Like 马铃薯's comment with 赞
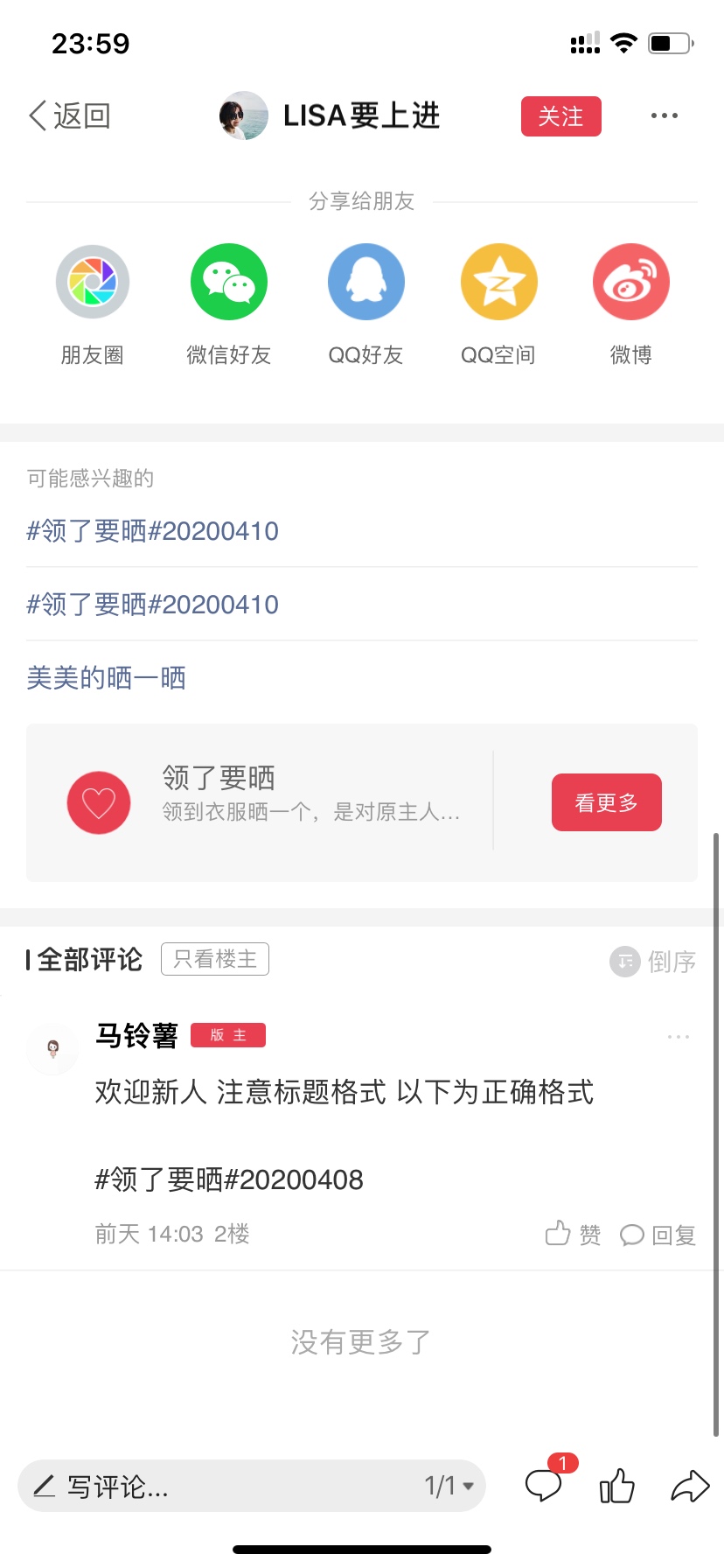The width and height of the screenshot is (724, 1568). coord(573,1235)
